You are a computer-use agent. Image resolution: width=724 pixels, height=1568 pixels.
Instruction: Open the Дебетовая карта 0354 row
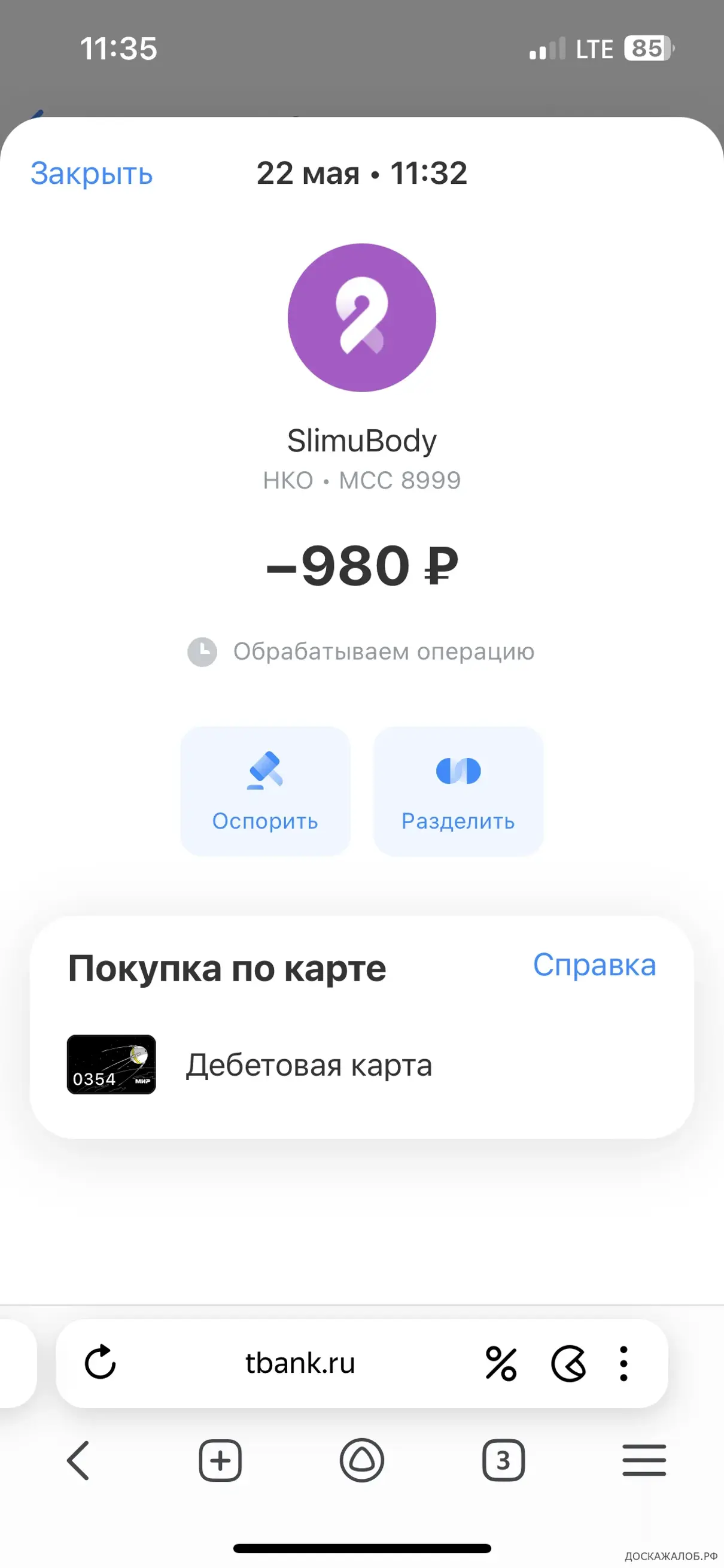[x=361, y=1064]
